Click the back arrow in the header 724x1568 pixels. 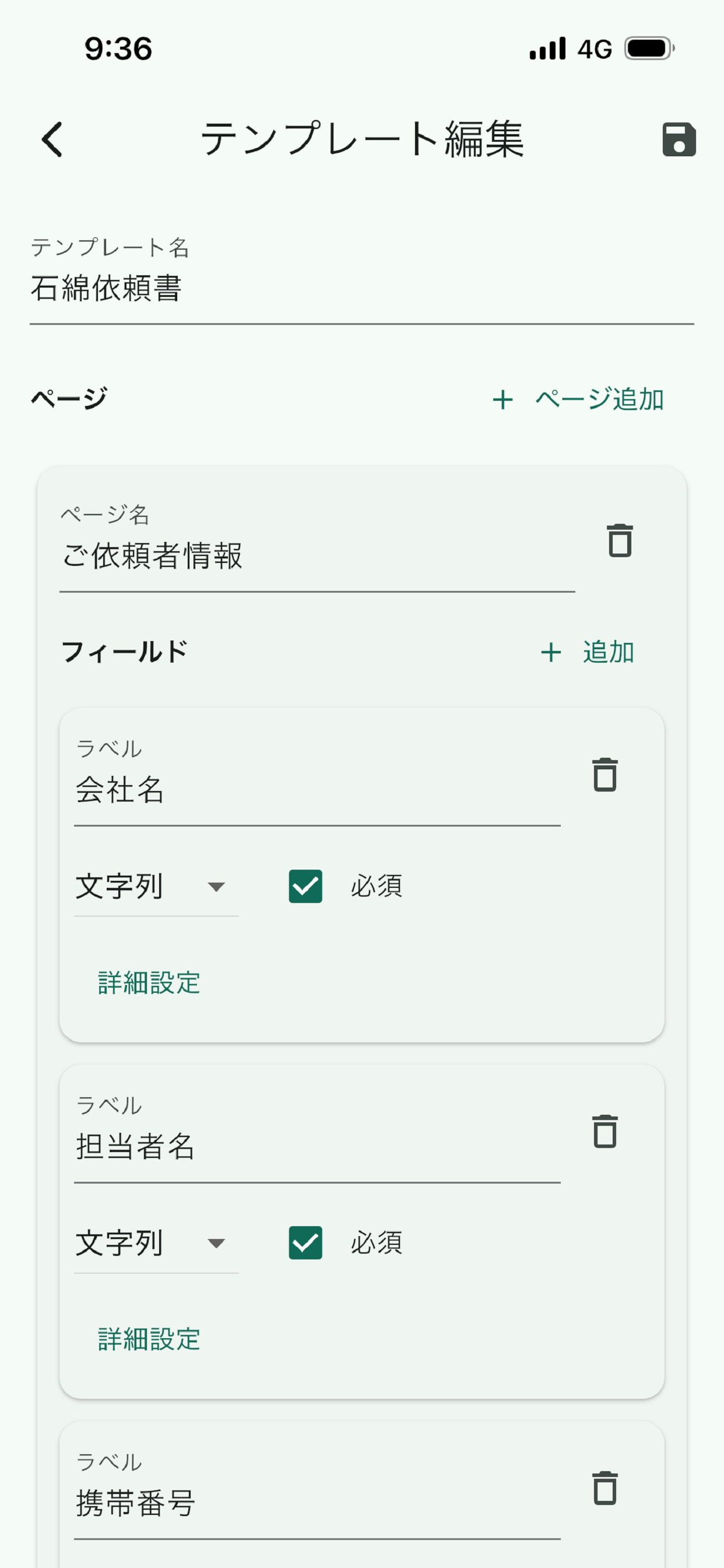(52, 139)
